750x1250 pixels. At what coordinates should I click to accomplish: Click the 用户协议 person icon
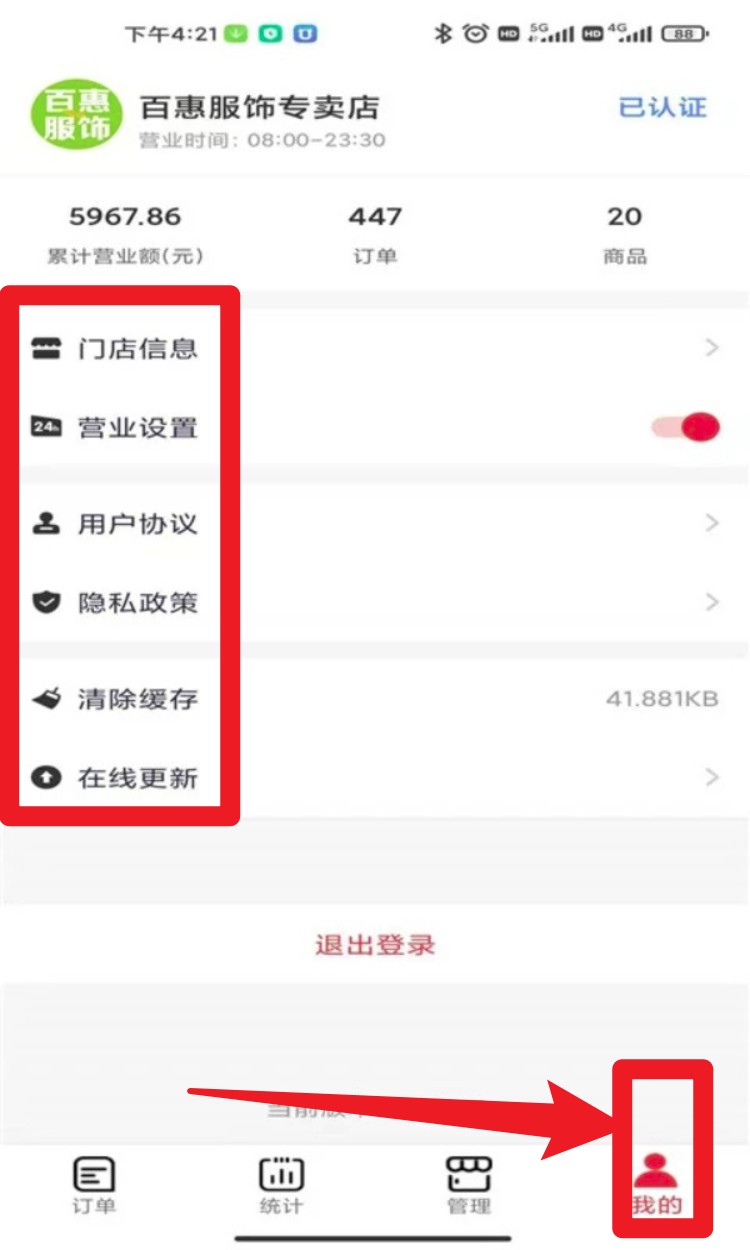pyautogui.click(x=48, y=524)
